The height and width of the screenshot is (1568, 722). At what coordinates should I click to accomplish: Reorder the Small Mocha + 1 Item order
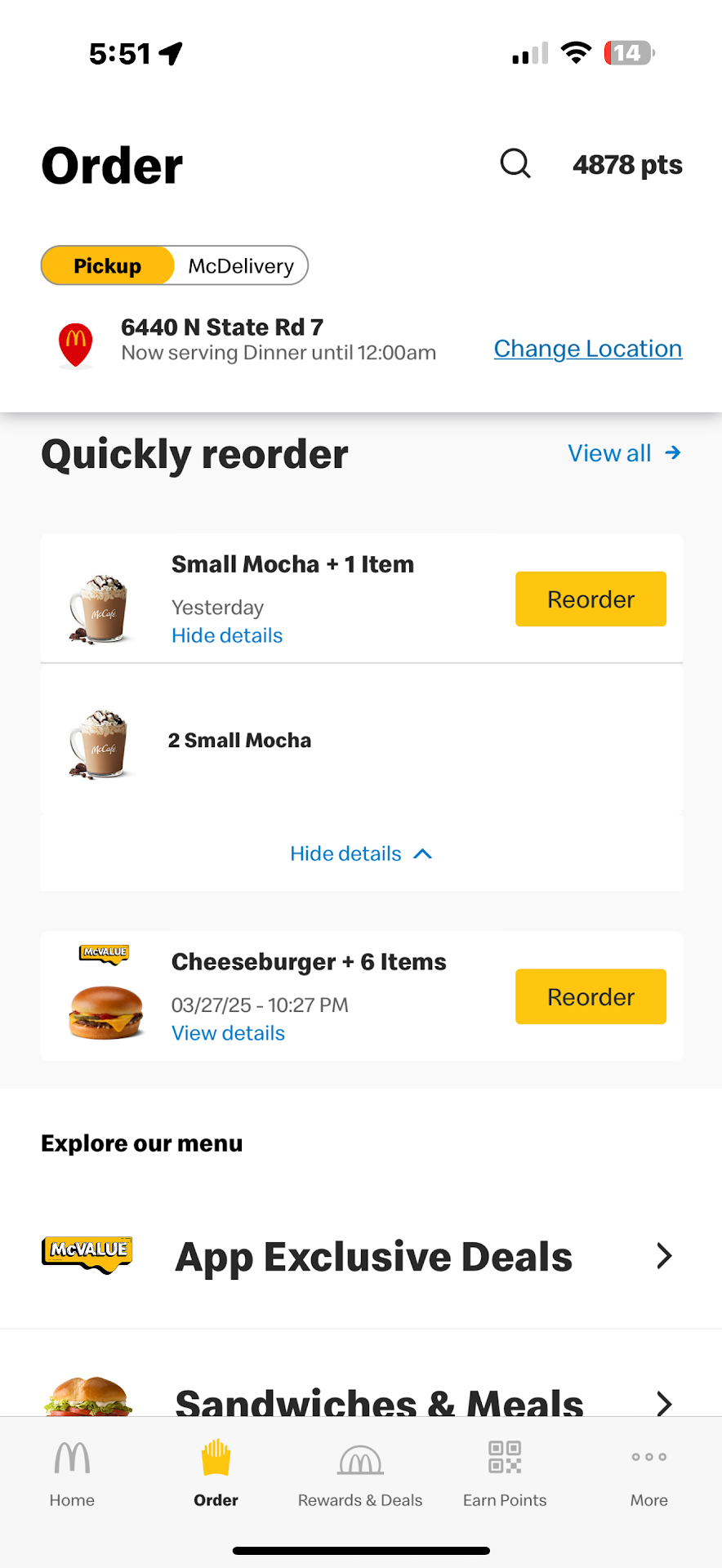coord(591,599)
